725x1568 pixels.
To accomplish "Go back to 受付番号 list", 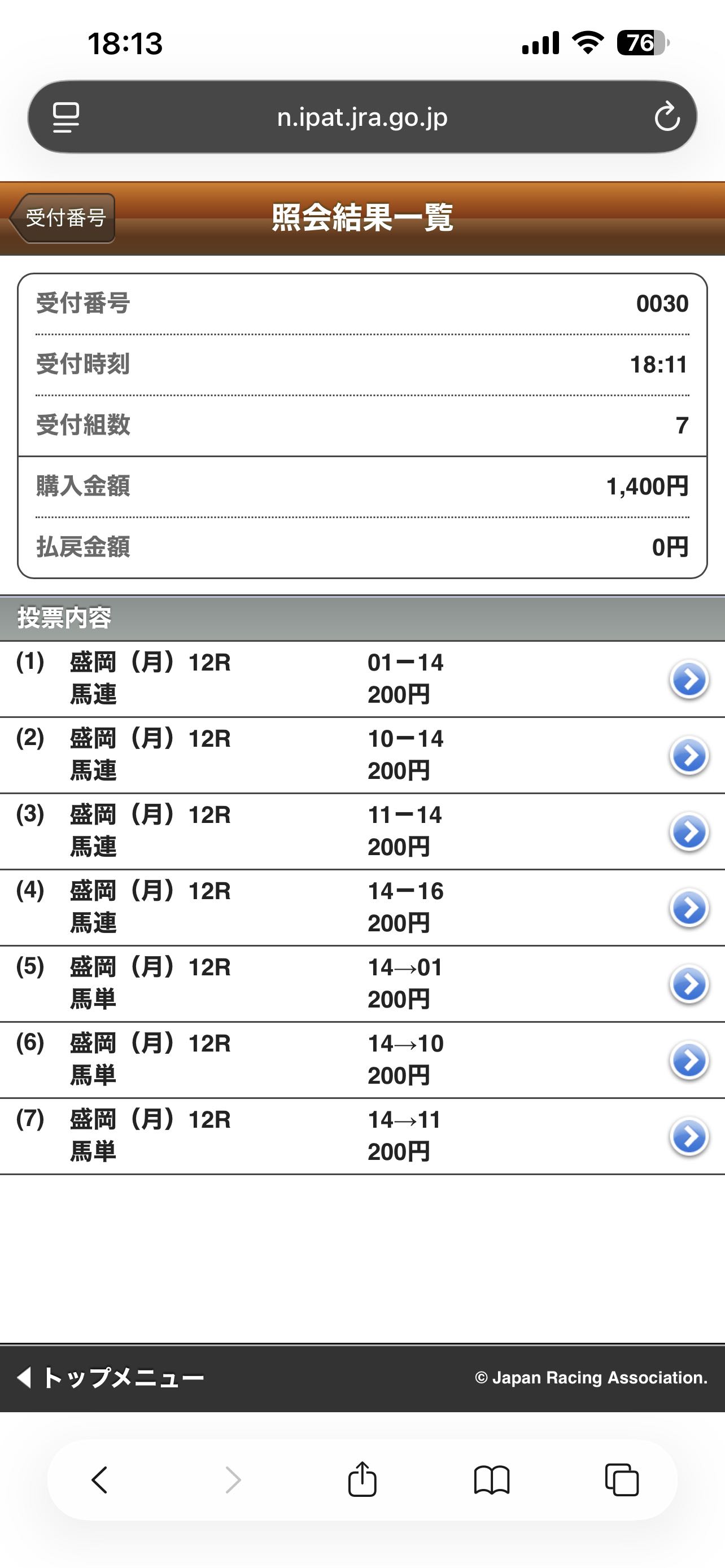I will [x=64, y=218].
